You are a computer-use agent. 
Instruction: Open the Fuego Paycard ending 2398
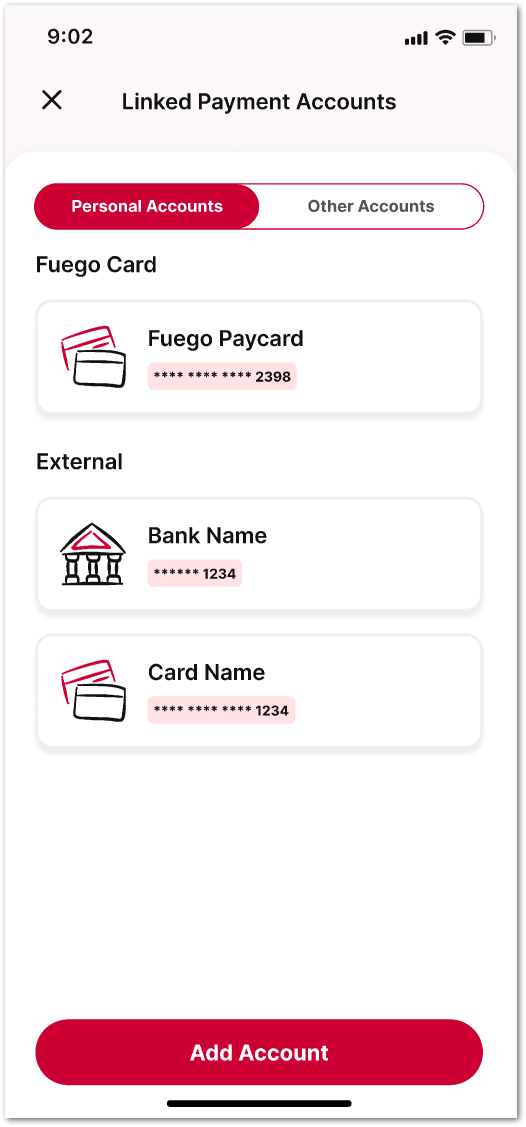tap(259, 356)
